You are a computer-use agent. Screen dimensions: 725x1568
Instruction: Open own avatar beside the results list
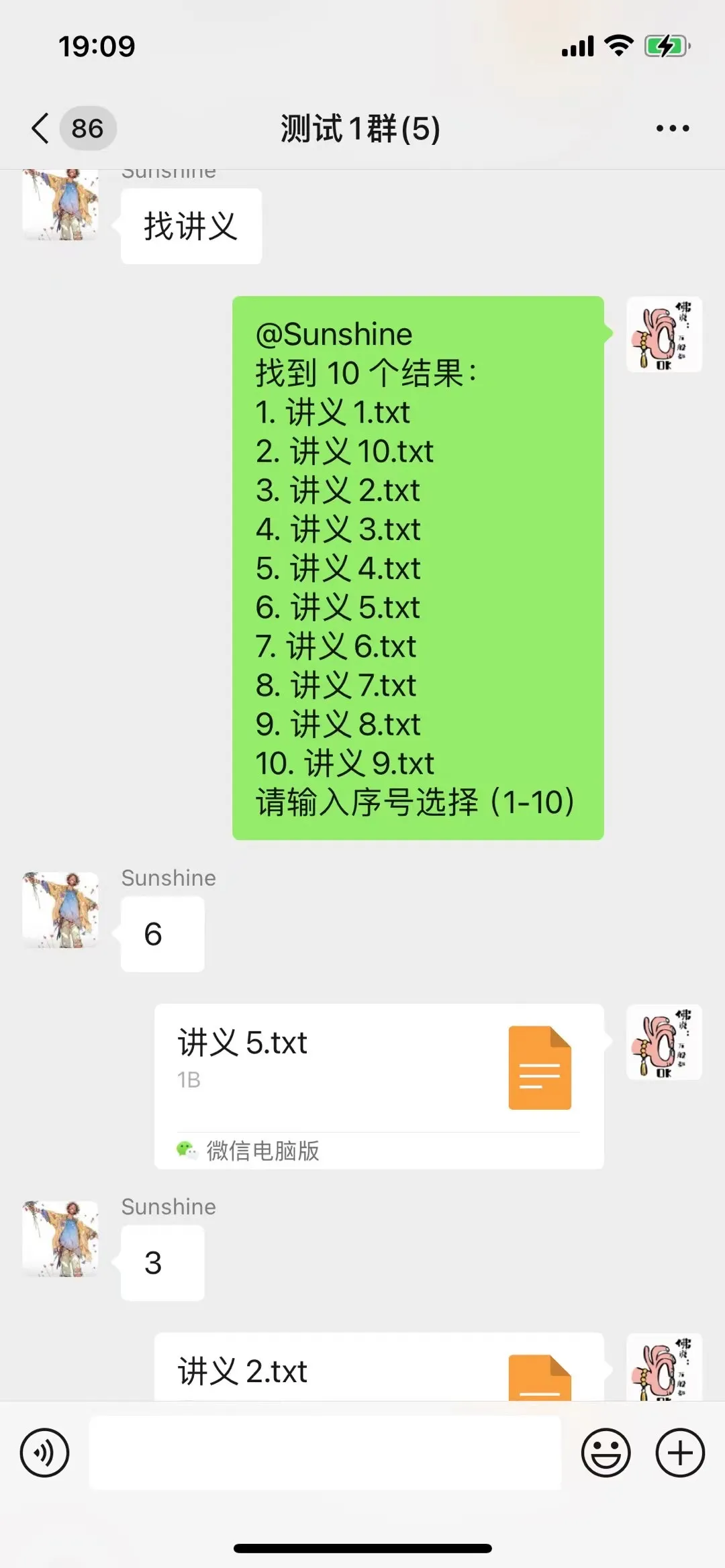664,334
